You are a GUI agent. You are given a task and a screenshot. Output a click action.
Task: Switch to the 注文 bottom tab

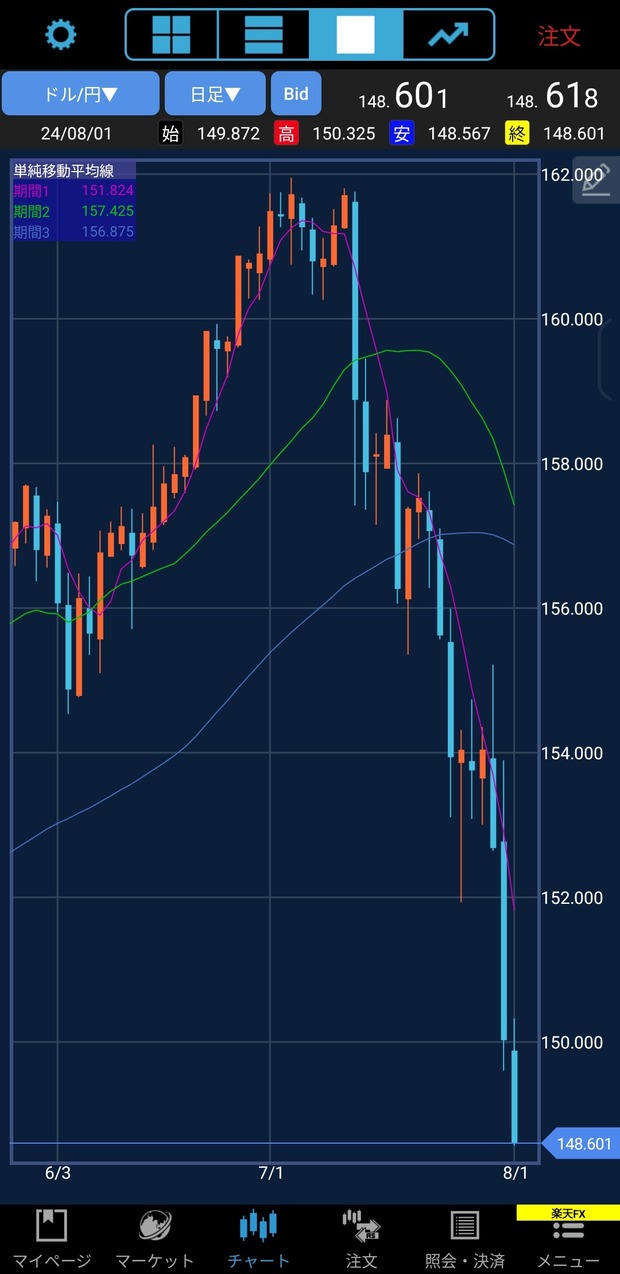pos(361,1238)
